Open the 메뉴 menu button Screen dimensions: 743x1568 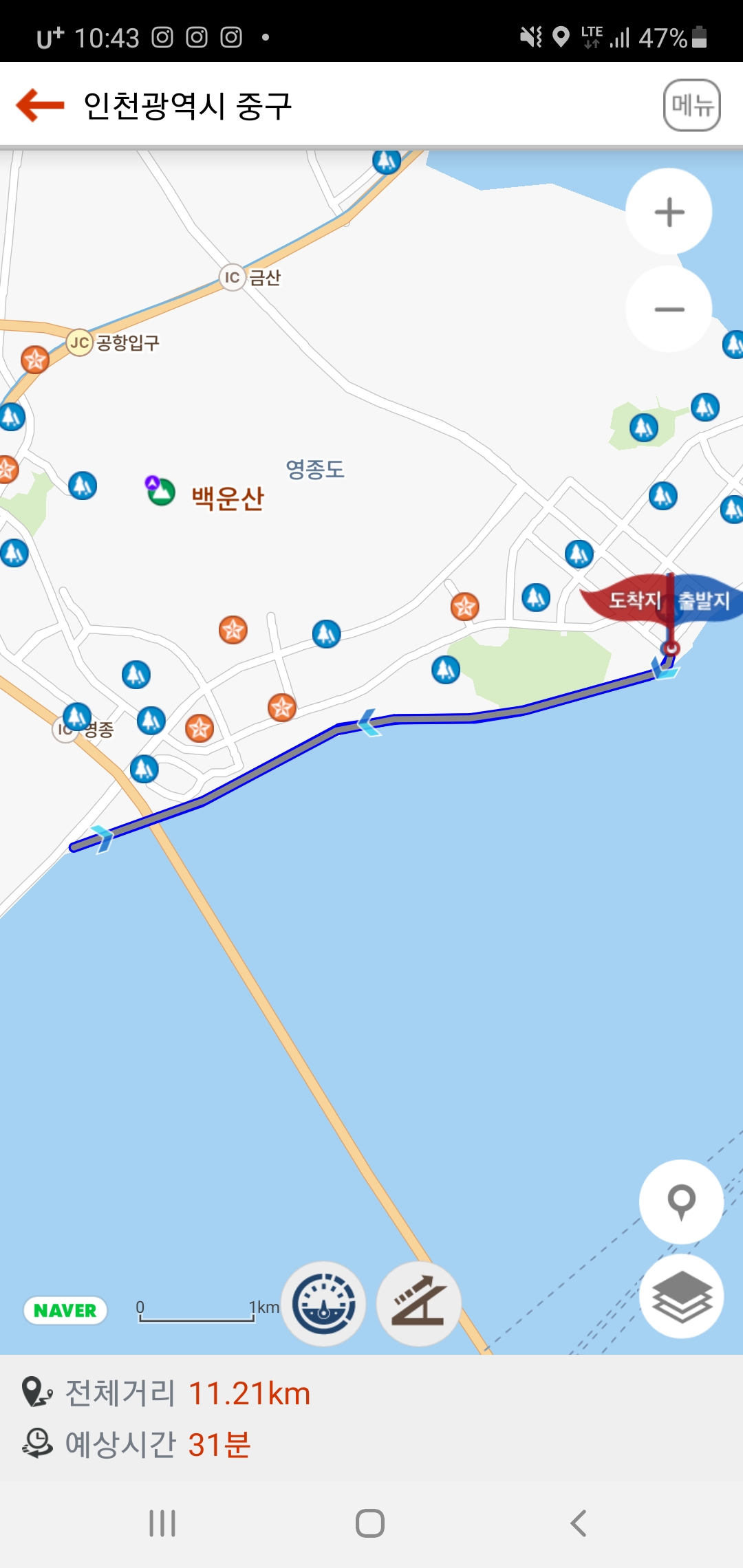(691, 105)
